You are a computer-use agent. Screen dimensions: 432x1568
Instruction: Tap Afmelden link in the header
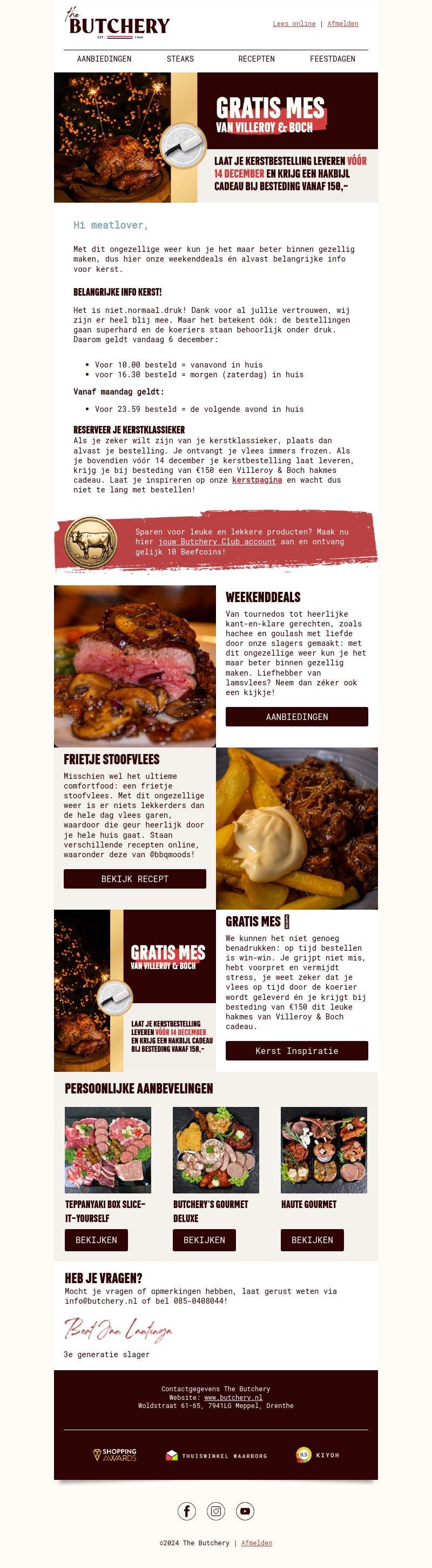click(x=342, y=24)
